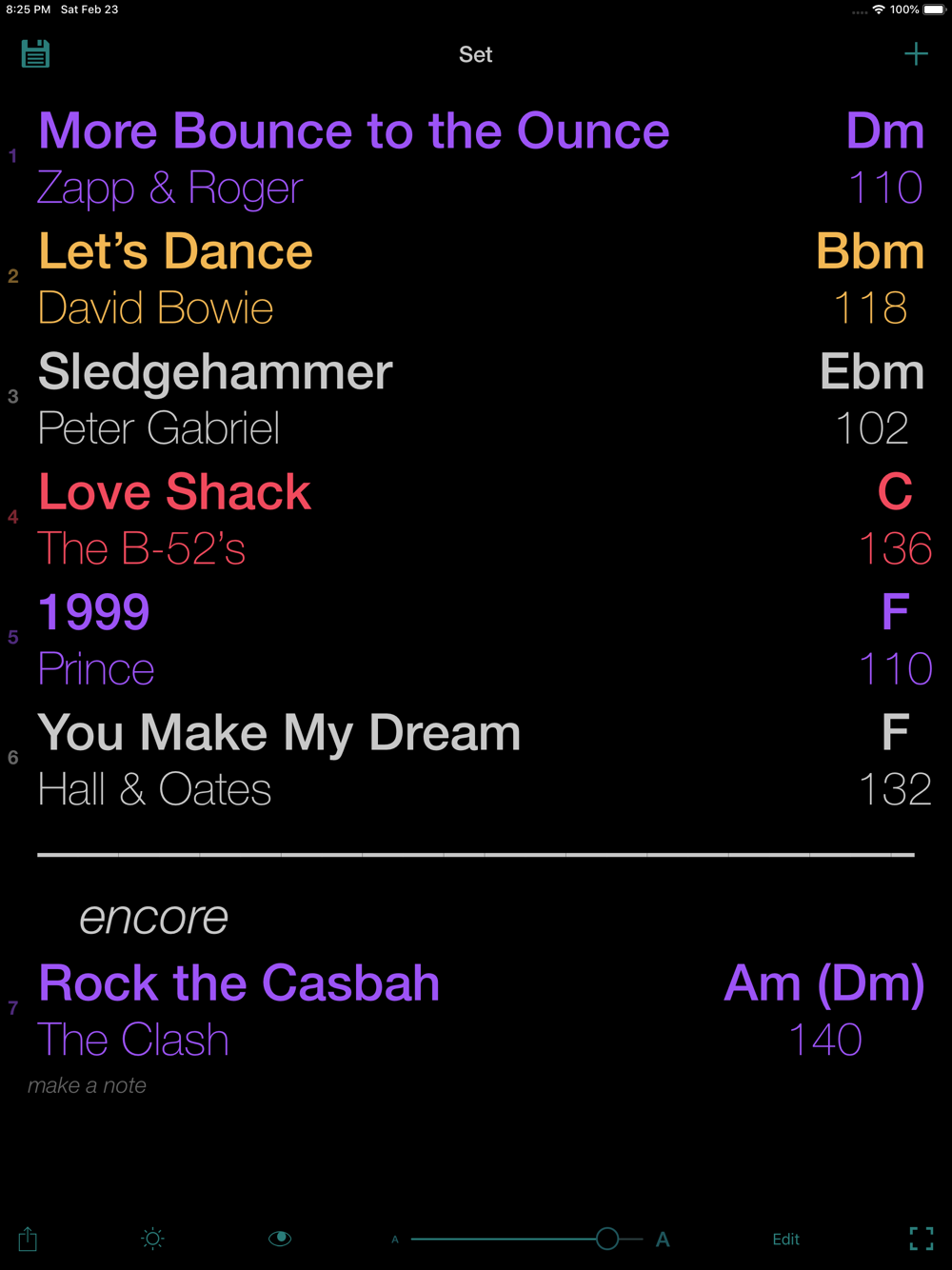
Task: Add a new song with the plus icon
Action: coord(916,54)
